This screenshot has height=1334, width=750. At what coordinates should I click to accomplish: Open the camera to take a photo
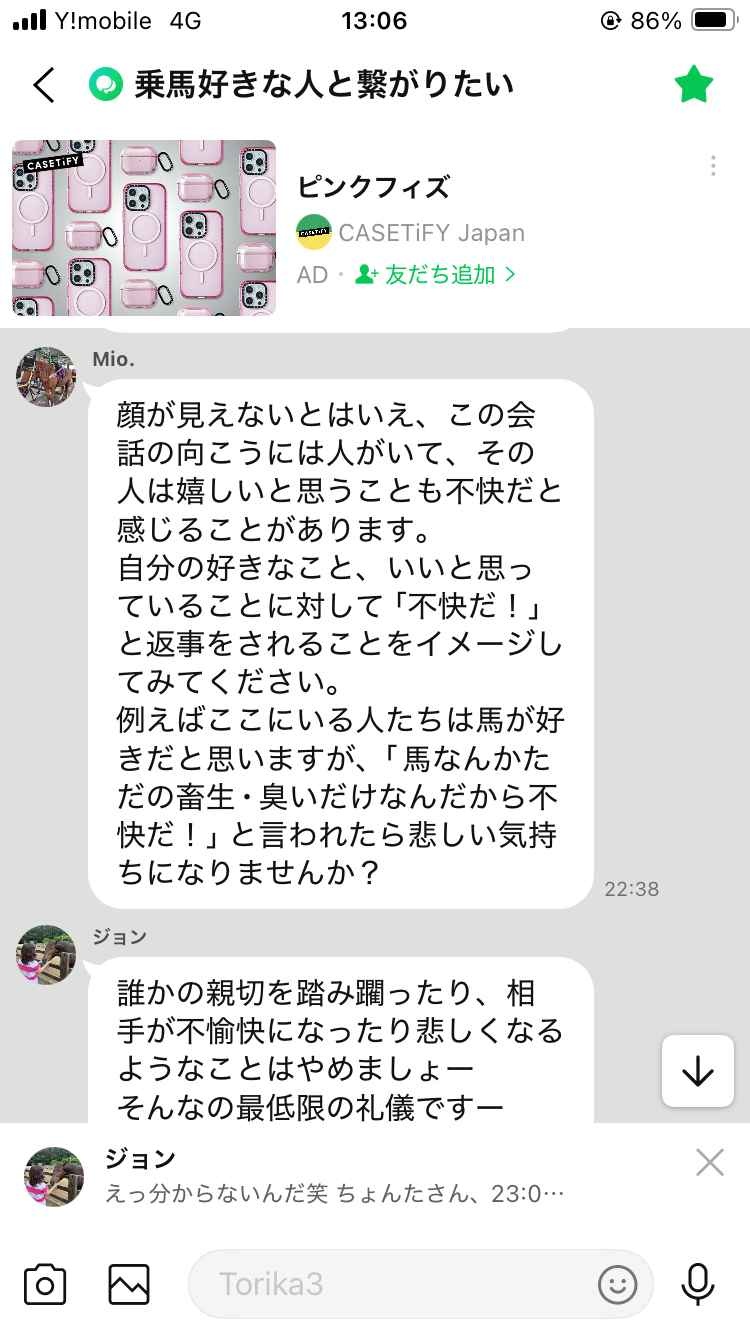(45, 1284)
